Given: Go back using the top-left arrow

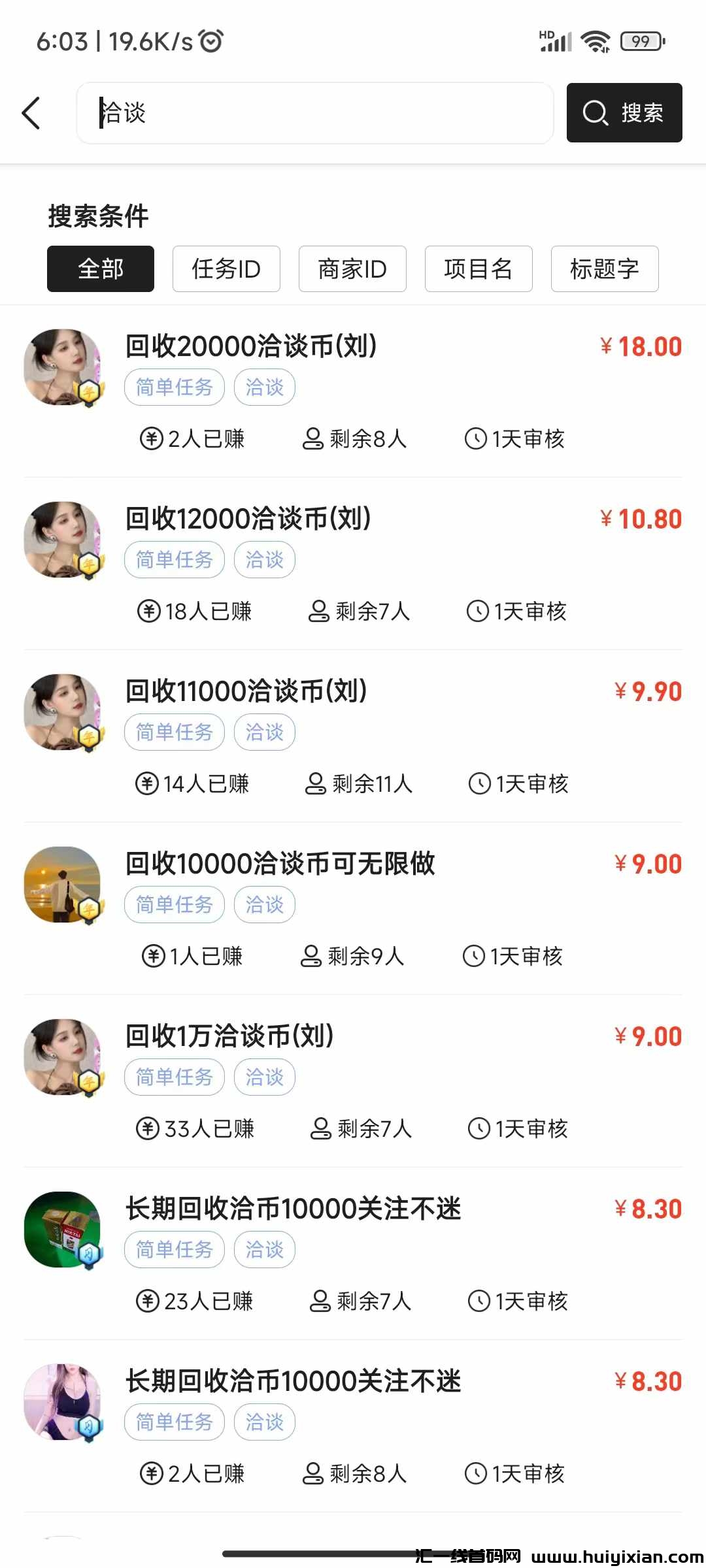Looking at the screenshot, I should pos(31,113).
